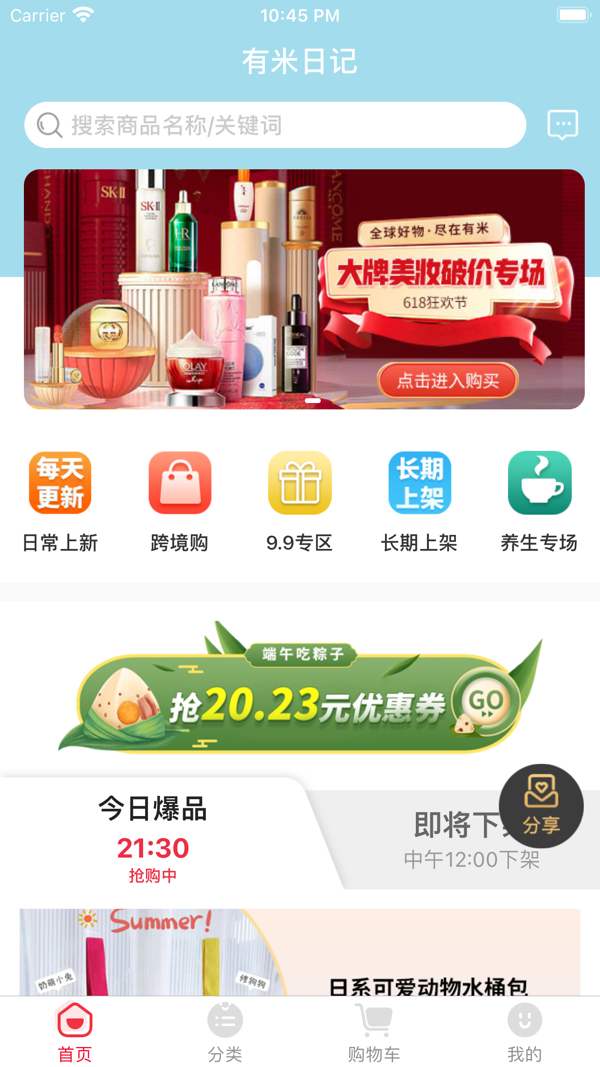
Task: Open the 日常上新 category
Action: click(x=60, y=502)
